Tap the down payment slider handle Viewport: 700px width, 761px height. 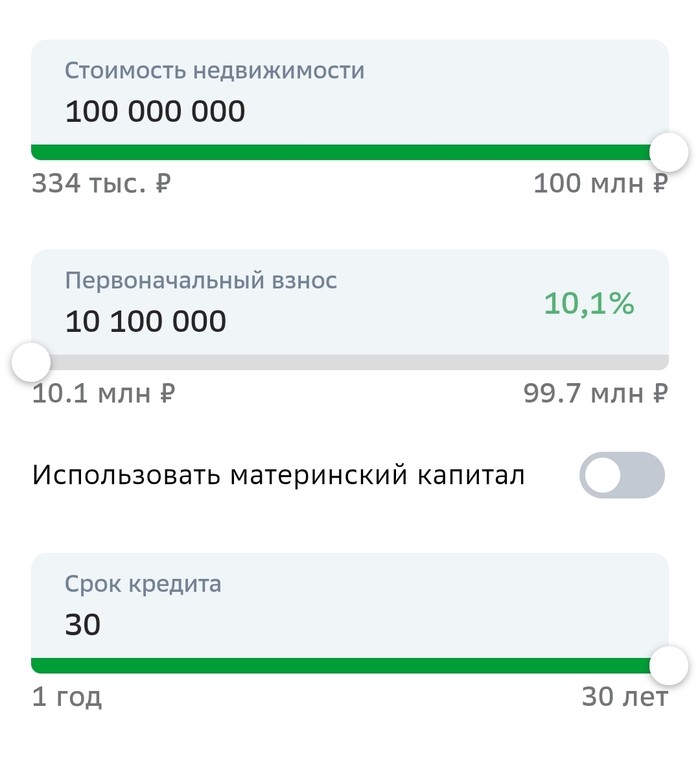pyautogui.click(x=31, y=362)
